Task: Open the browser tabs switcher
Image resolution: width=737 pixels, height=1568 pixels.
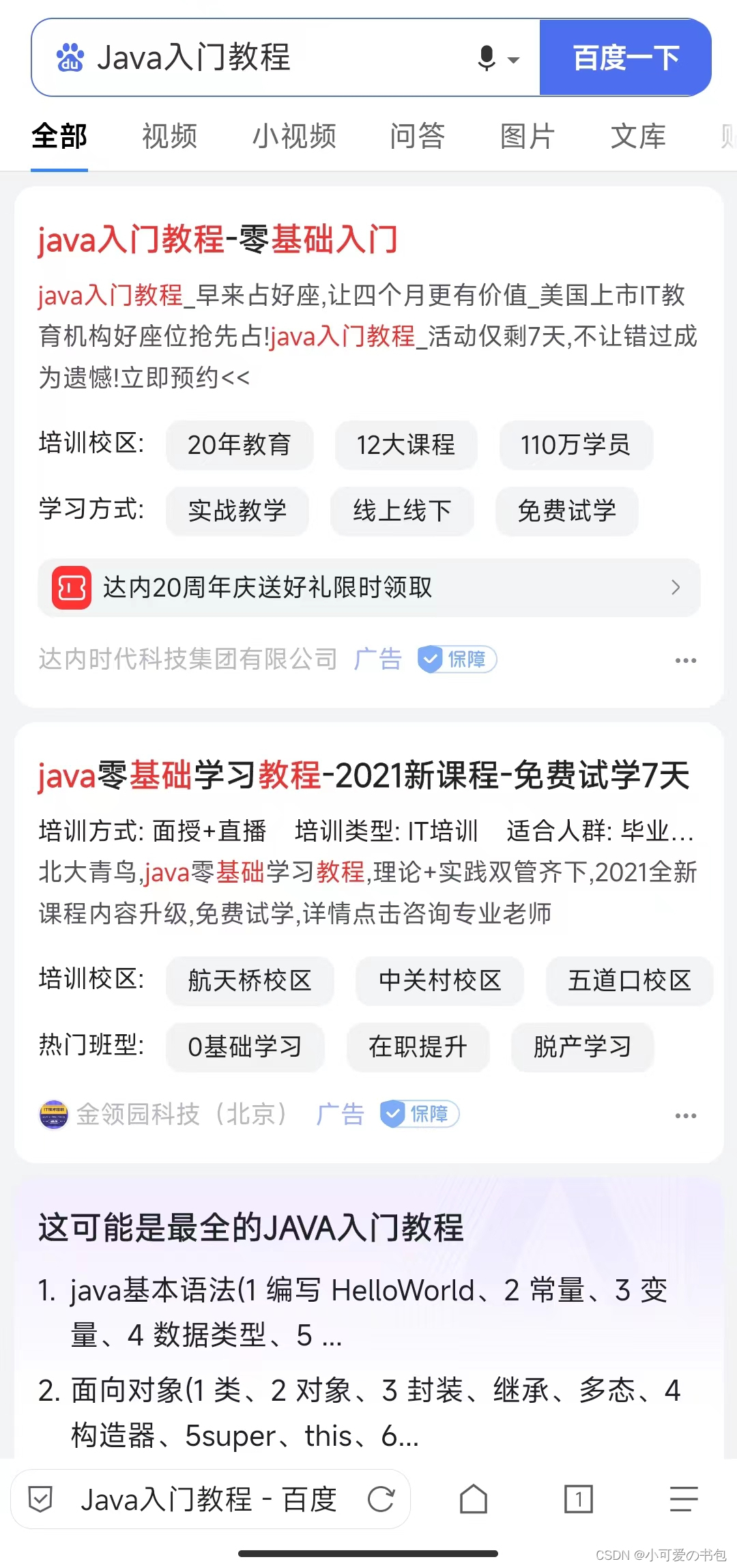Action: point(579,1499)
